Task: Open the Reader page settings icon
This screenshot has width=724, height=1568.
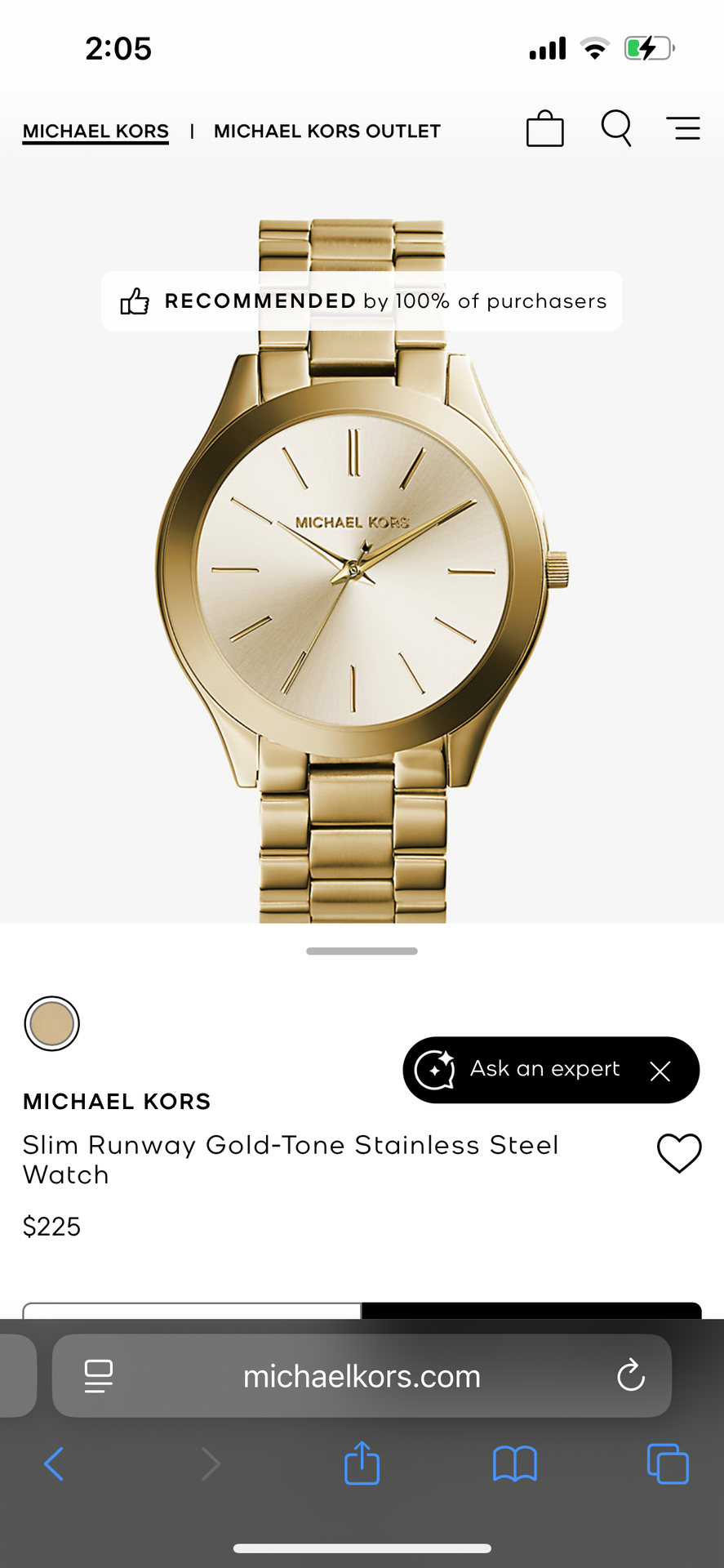Action: (98, 1375)
